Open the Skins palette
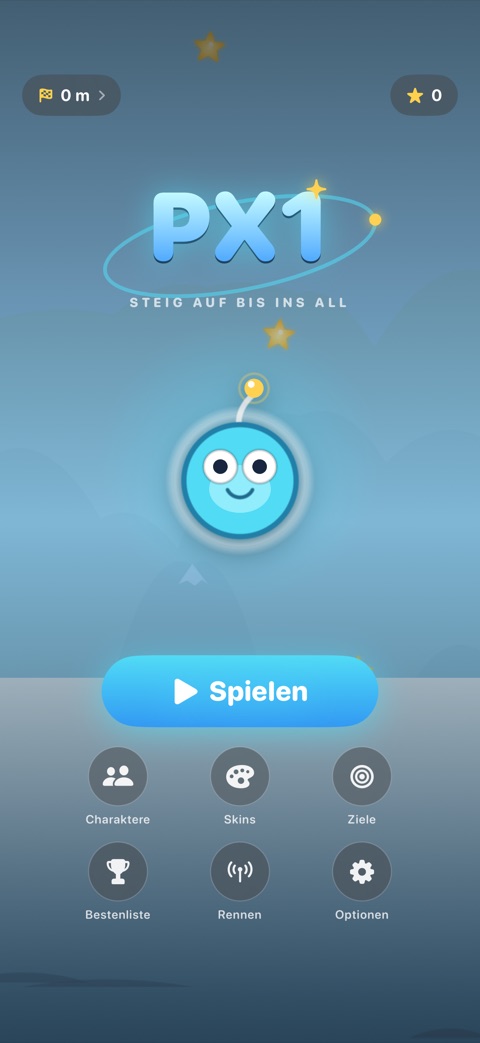 tap(240, 776)
